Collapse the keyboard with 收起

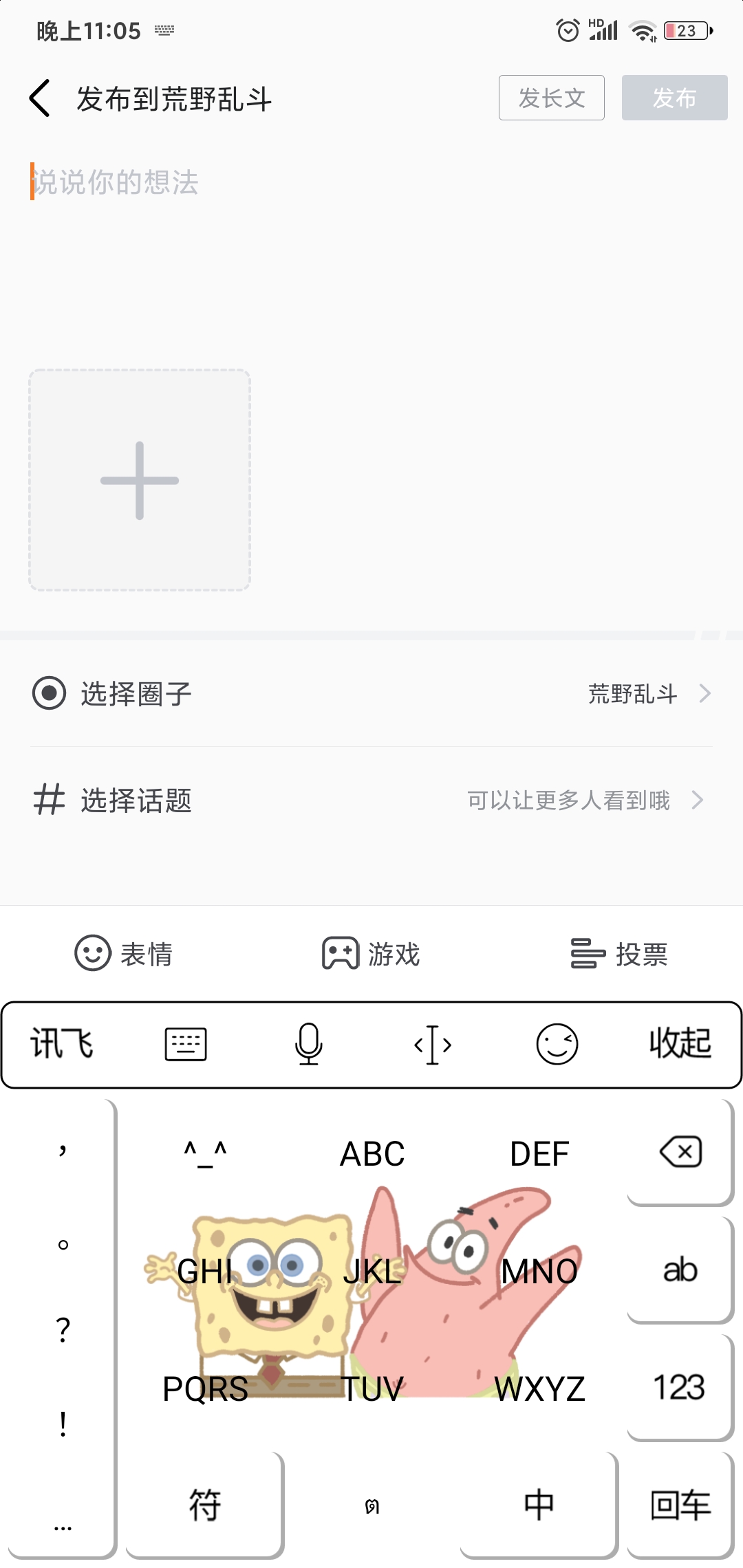point(680,1043)
